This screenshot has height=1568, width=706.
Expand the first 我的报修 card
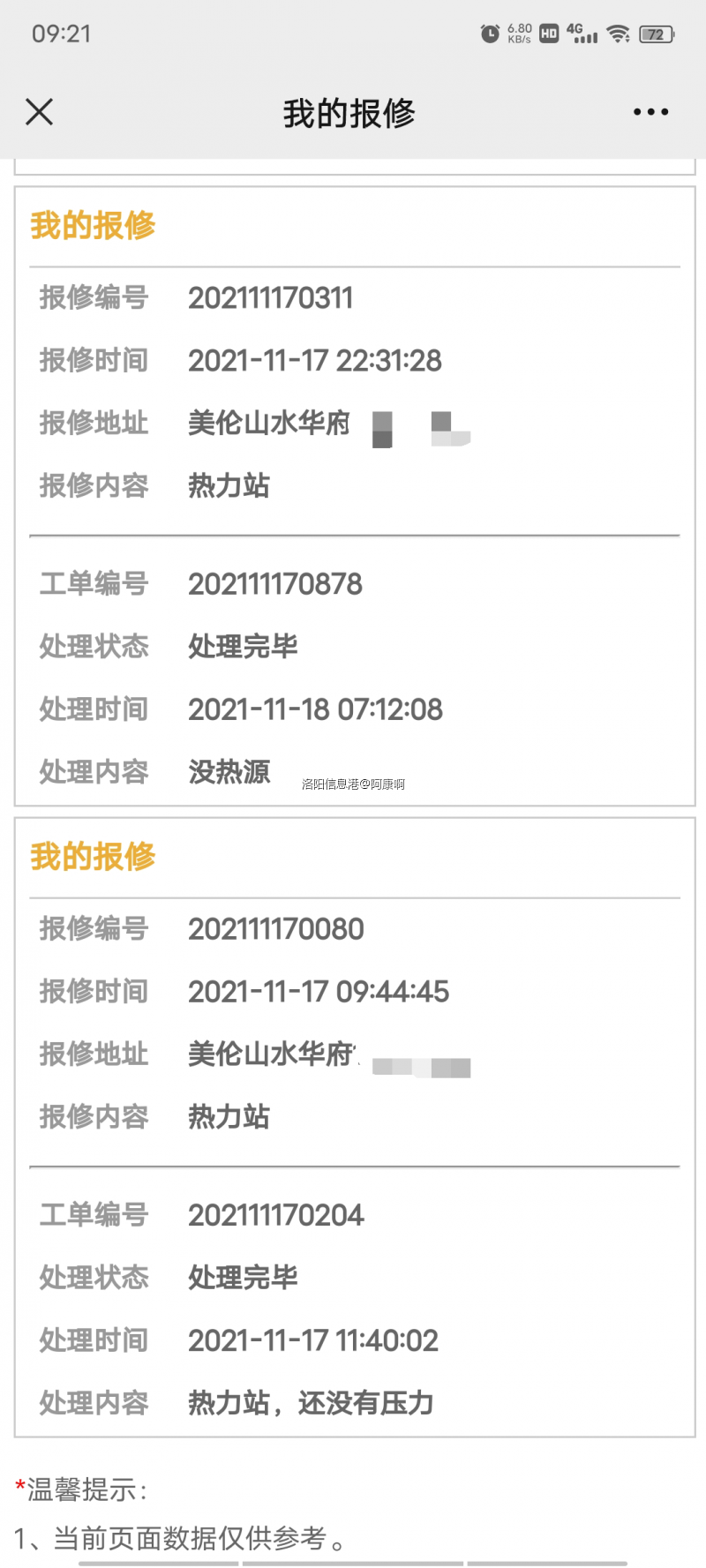[x=93, y=226]
